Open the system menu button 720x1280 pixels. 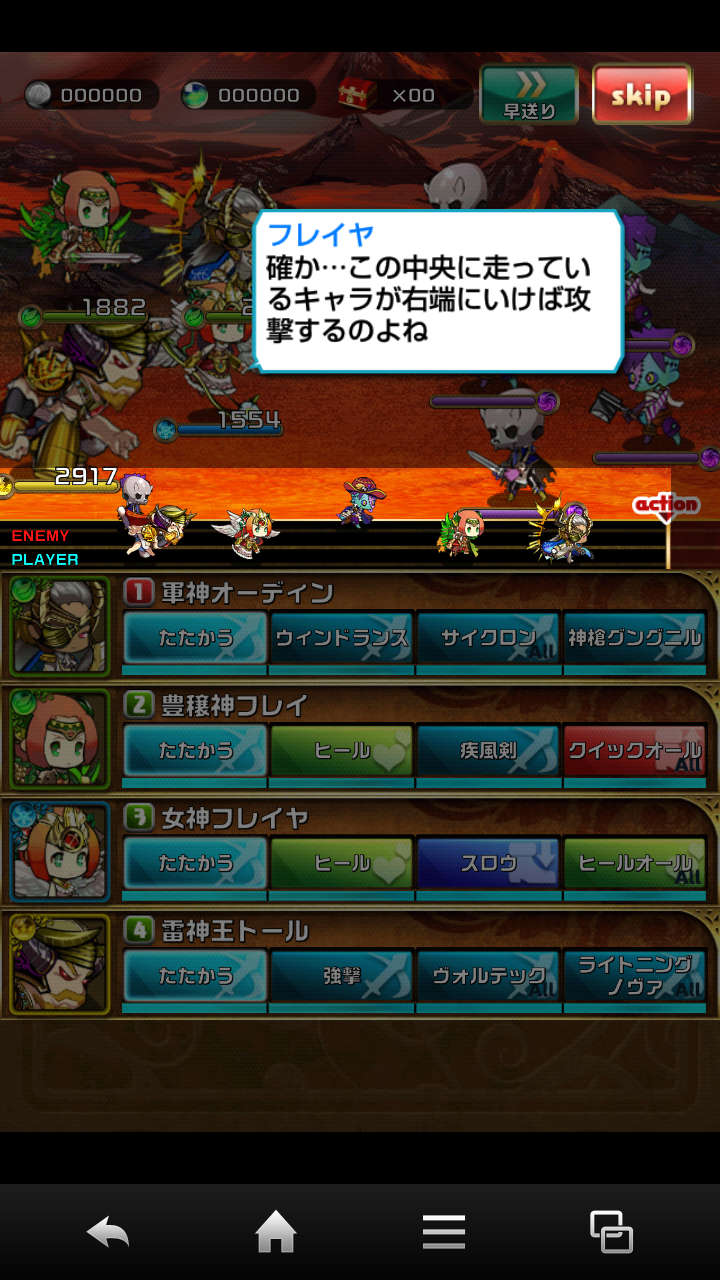click(x=443, y=1232)
